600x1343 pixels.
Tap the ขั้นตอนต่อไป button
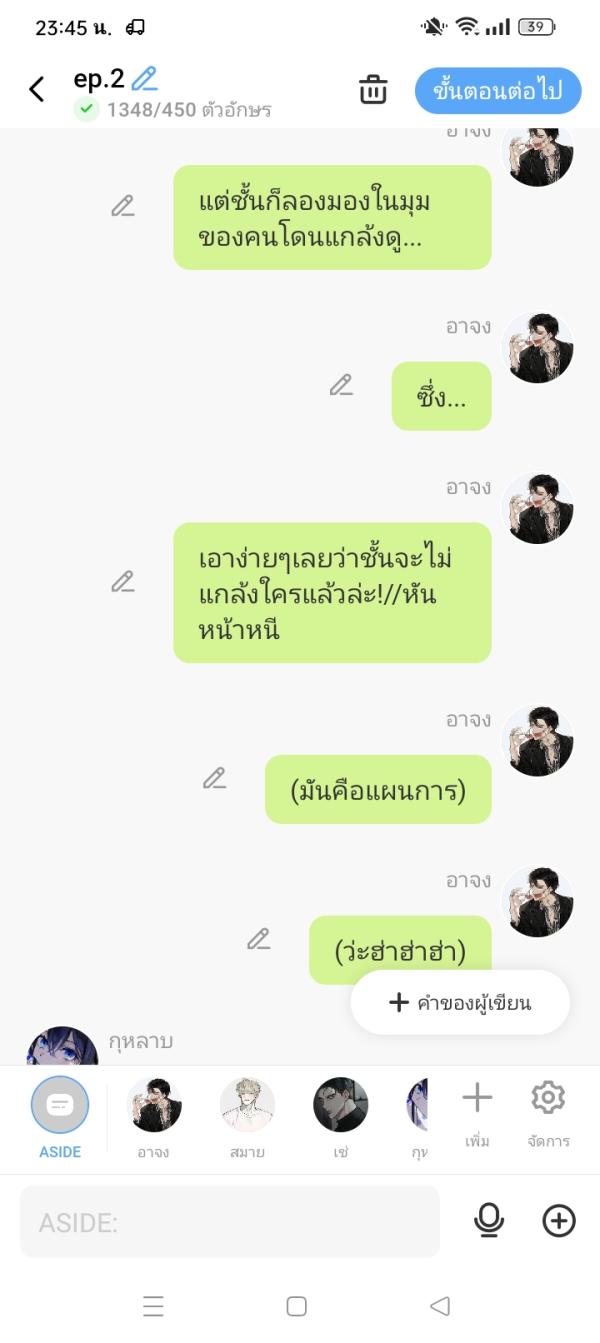point(498,91)
